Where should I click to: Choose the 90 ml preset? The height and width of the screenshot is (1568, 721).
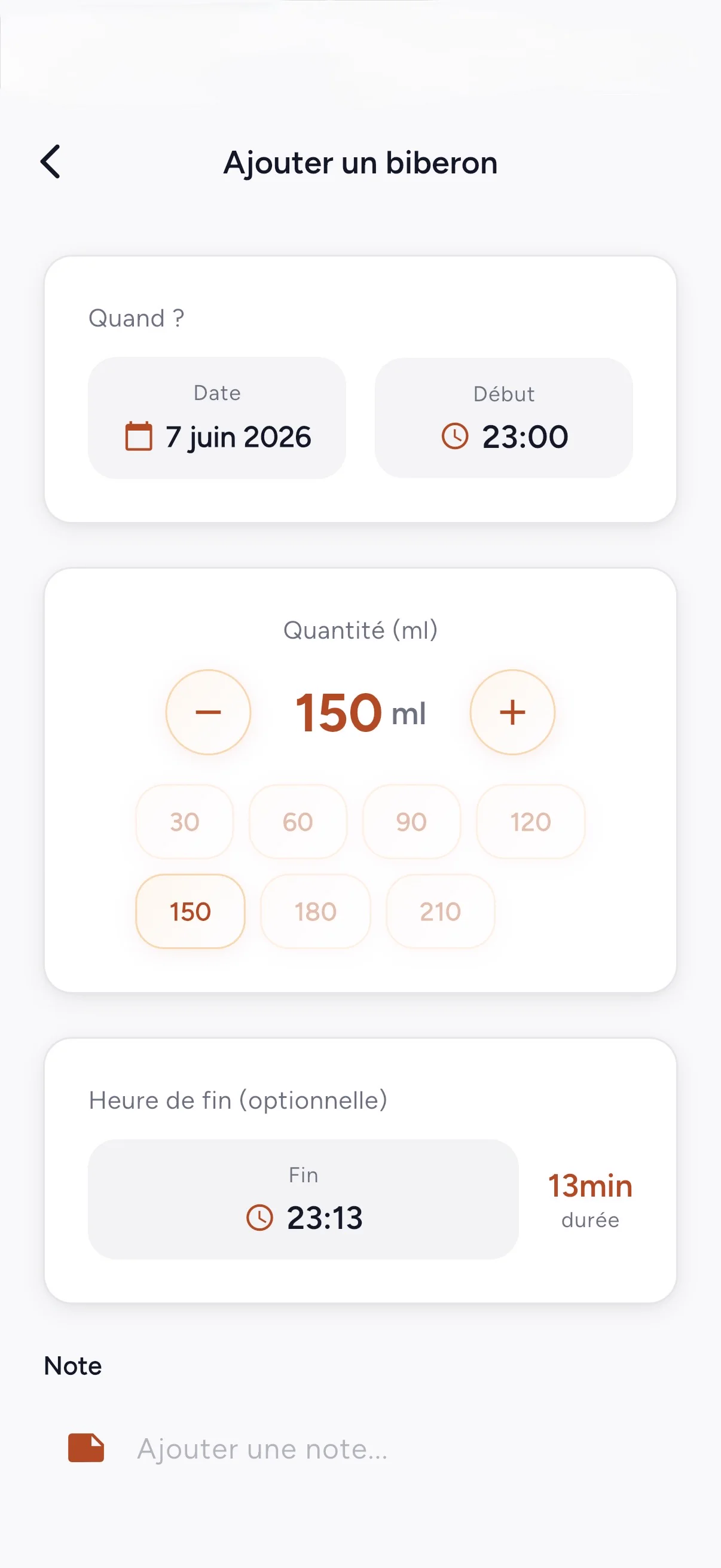(x=411, y=822)
